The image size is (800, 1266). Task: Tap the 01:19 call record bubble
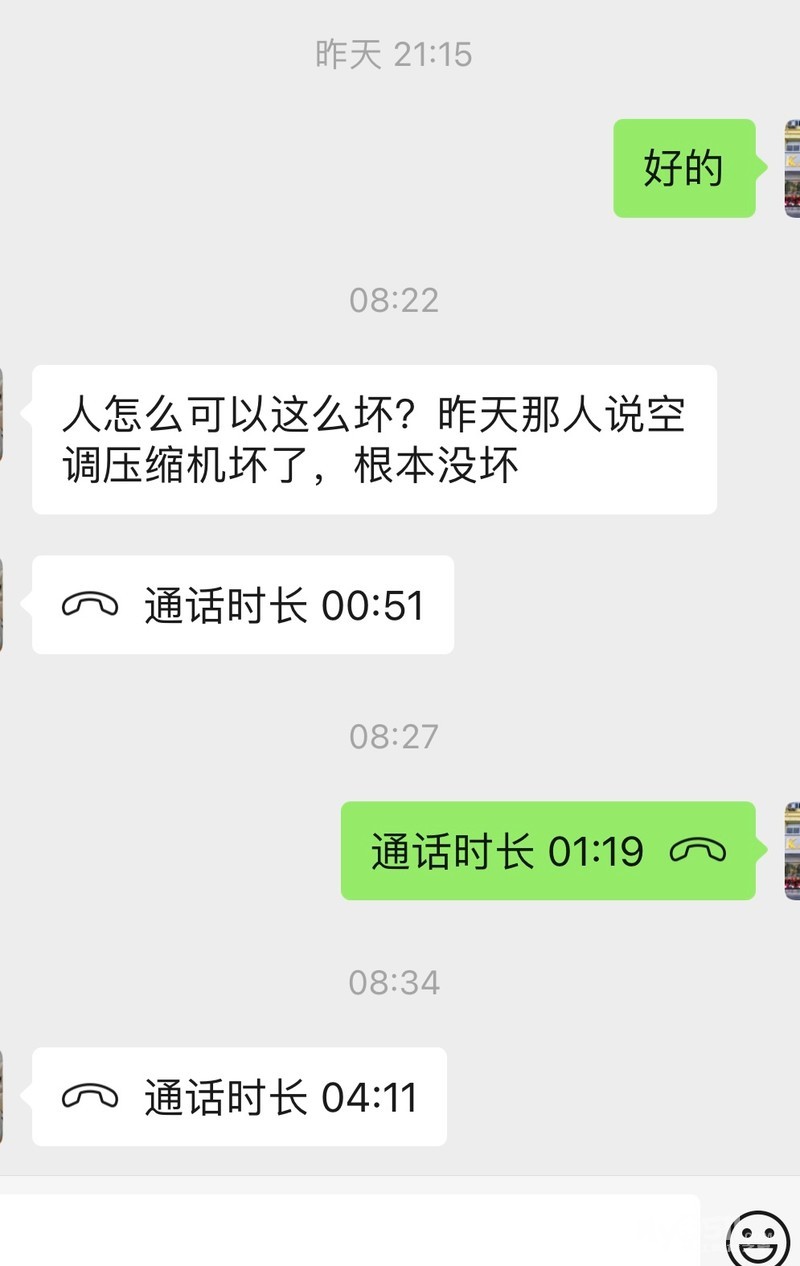pos(547,851)
